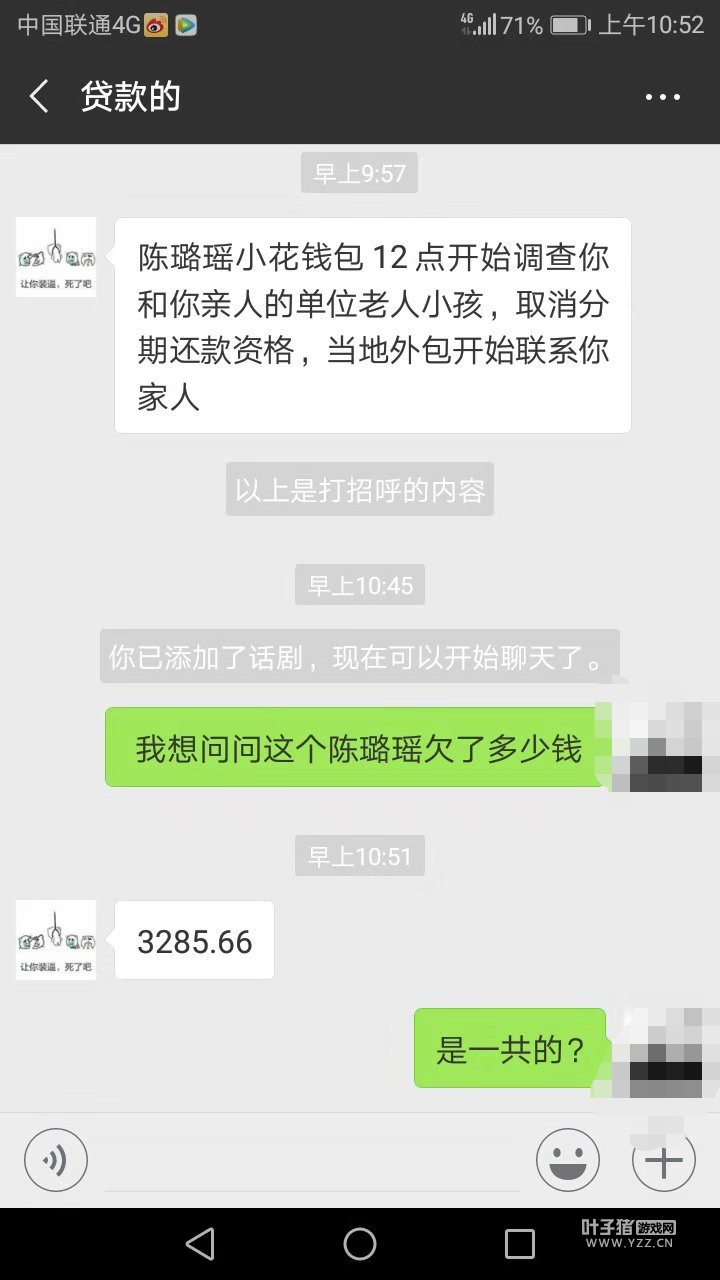The width and height of the screenshot is (720, 1280).
Task: Open contact's avatar beside the 3285.66 message
Action: (x=56, y=940)
